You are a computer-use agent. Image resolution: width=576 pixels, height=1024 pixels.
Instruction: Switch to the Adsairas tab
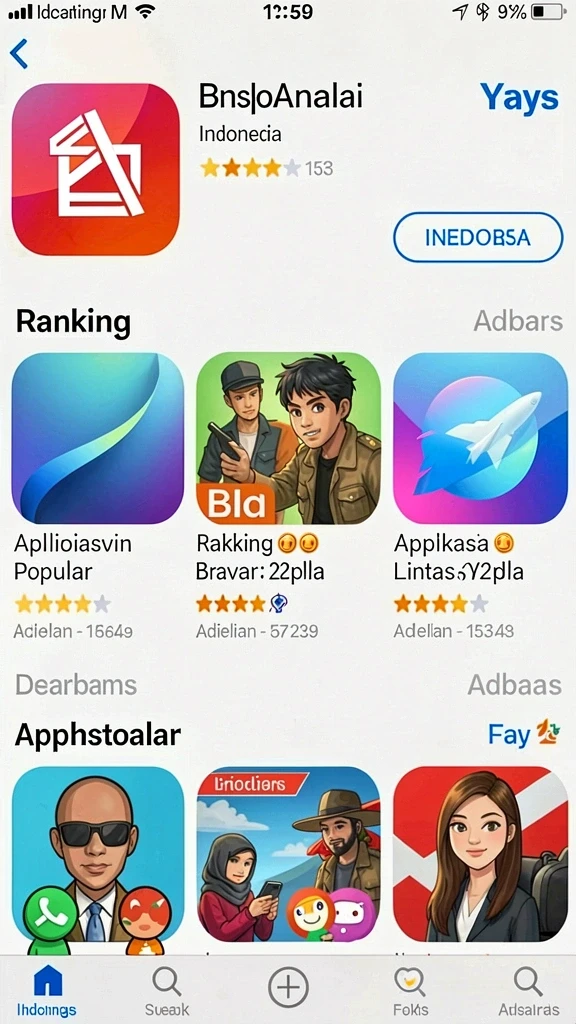point(528,991)
